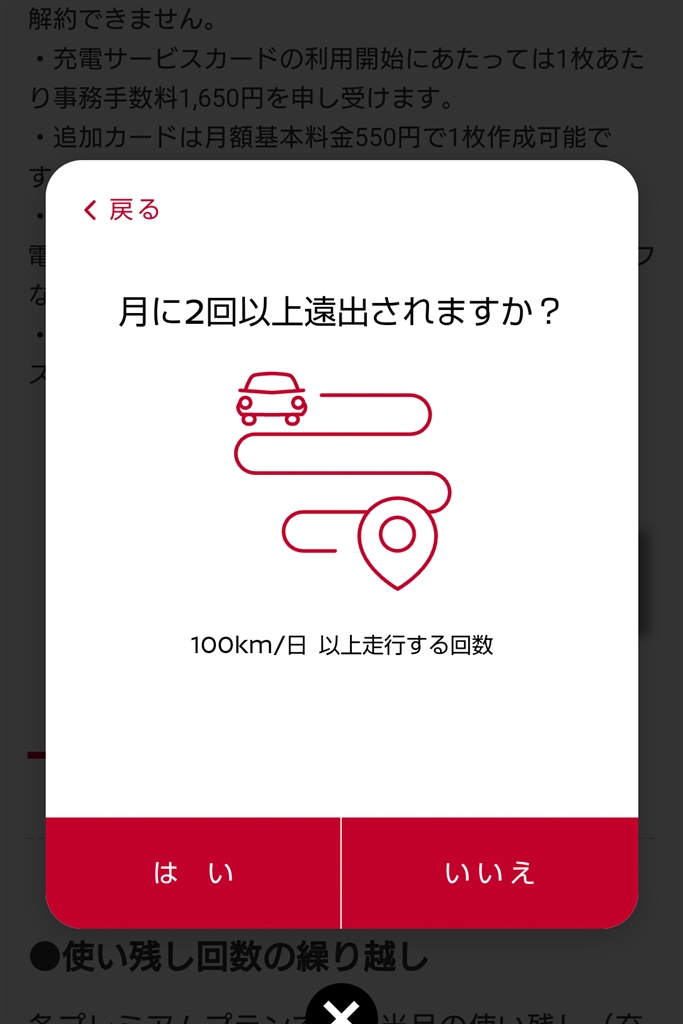683x1024 pixels.
Task: Close the questionnaire dialog with X
Action: (x=342, y=1010)
